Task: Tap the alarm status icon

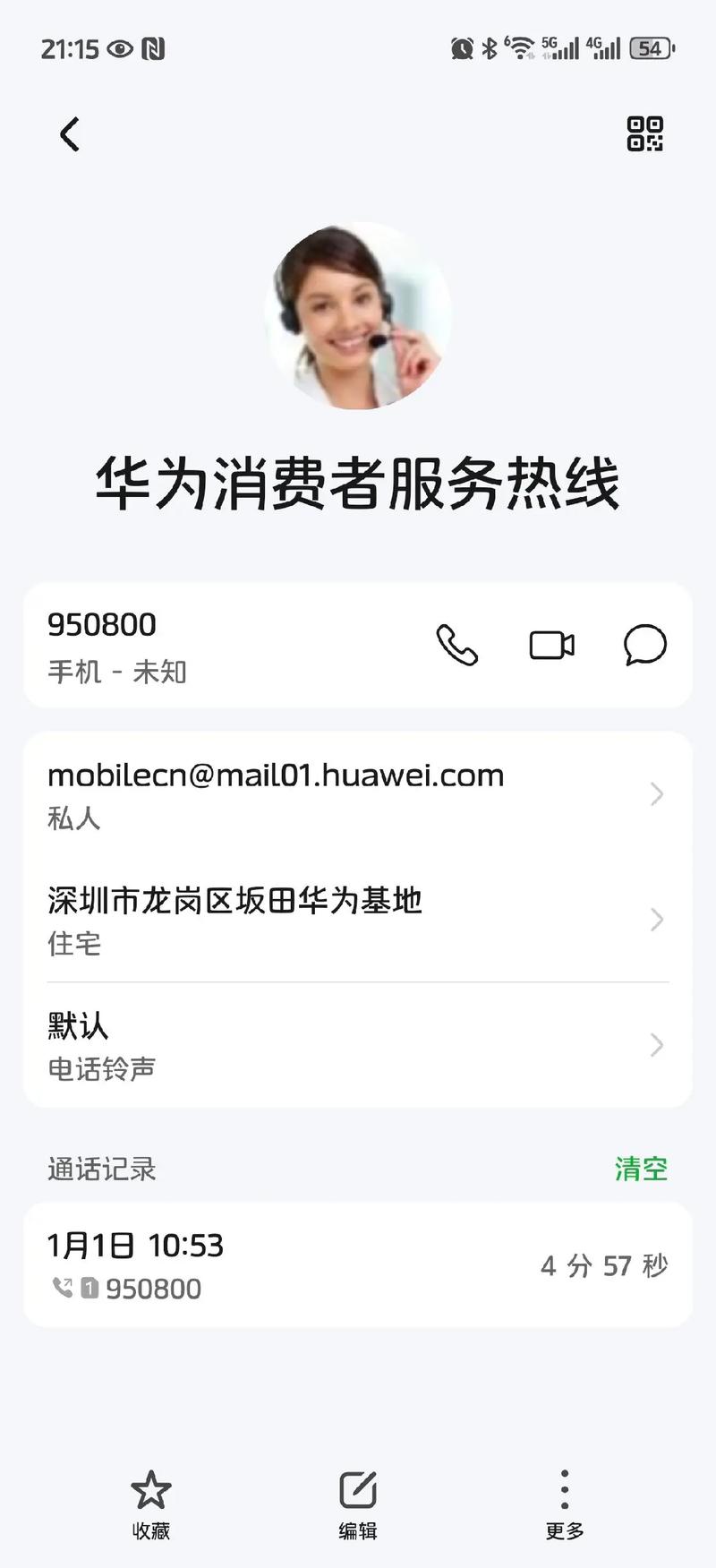Action: click(462, 47)
